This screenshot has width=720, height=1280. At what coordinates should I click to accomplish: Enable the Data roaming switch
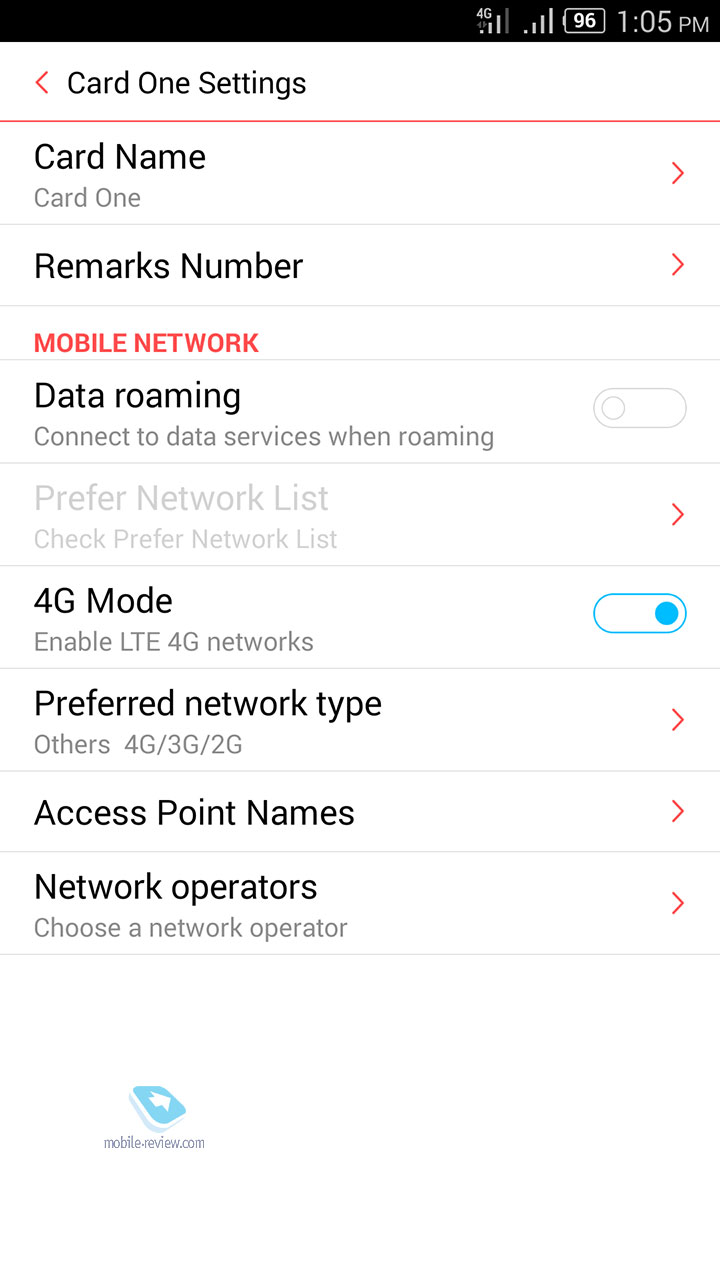click(x=639, y=409)
